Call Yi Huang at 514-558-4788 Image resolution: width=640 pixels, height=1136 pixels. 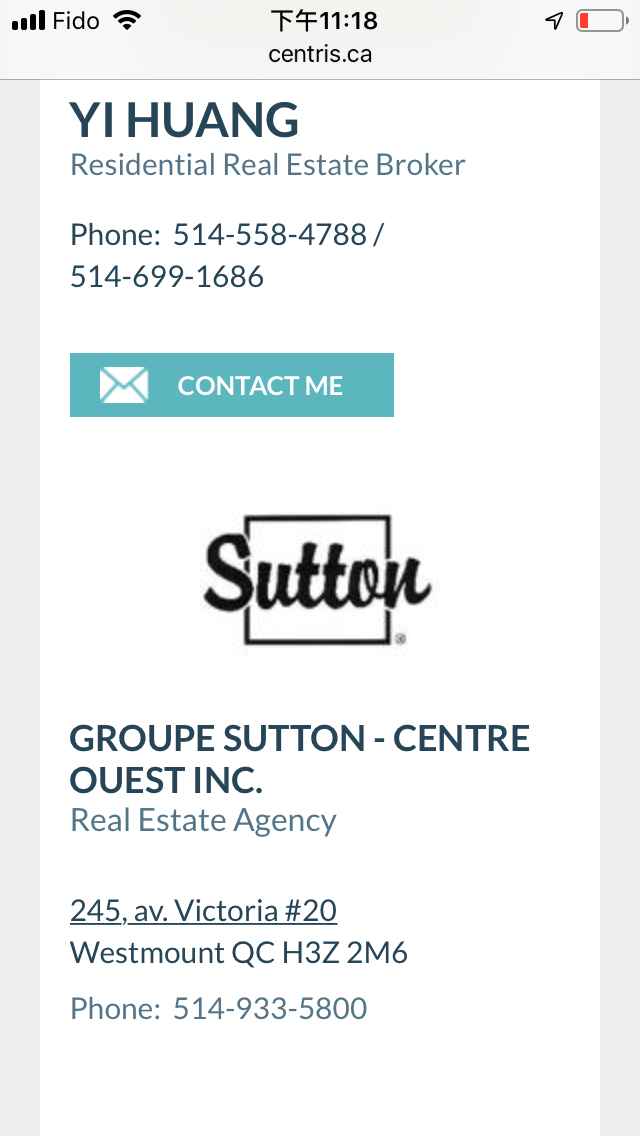[270, 235]
